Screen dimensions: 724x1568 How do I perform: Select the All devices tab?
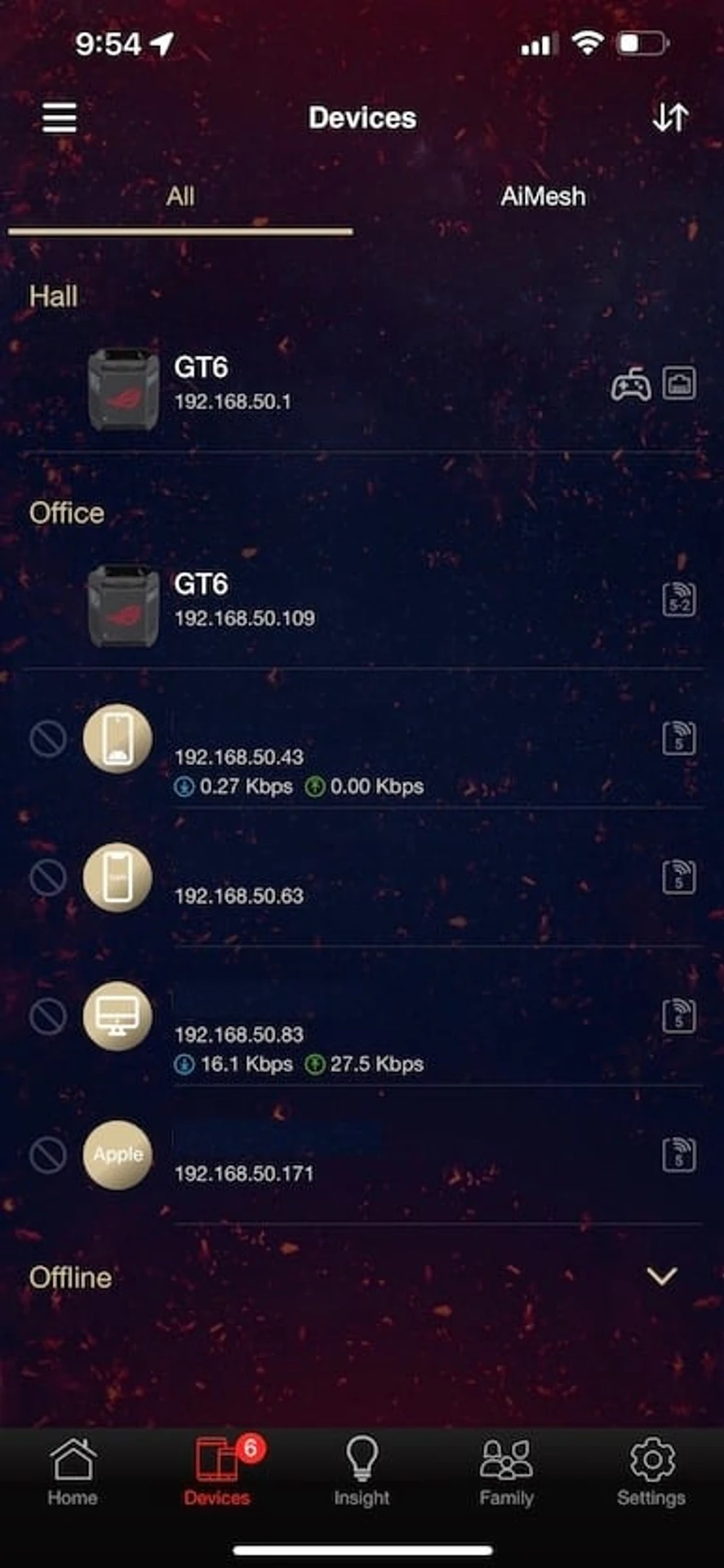[180, 196]
